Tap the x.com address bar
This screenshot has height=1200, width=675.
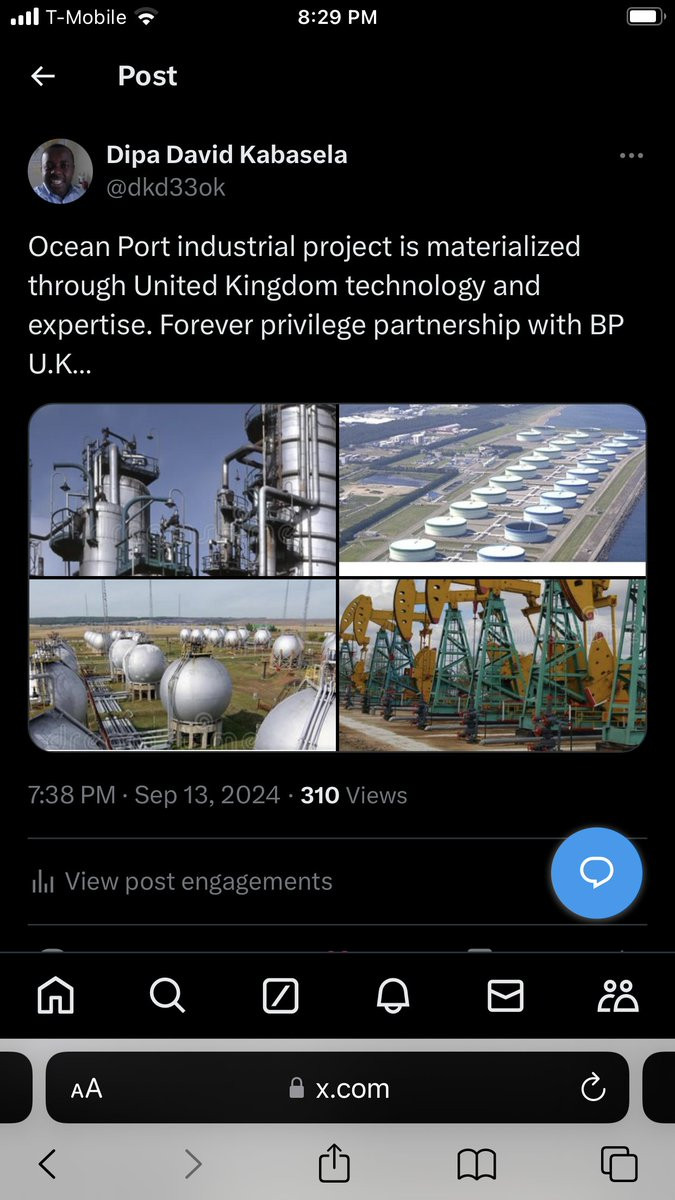tap(340, 1088)
